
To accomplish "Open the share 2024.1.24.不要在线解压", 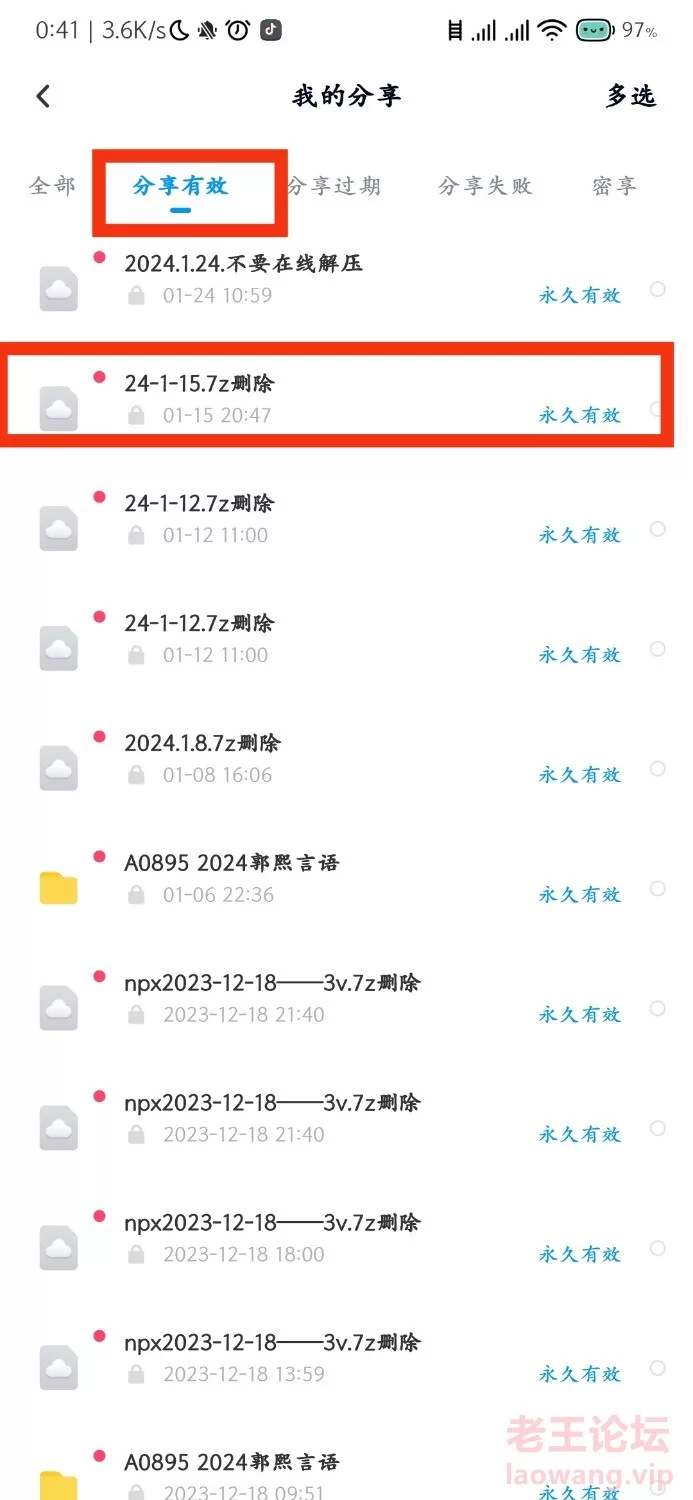I will coord(243,264).
